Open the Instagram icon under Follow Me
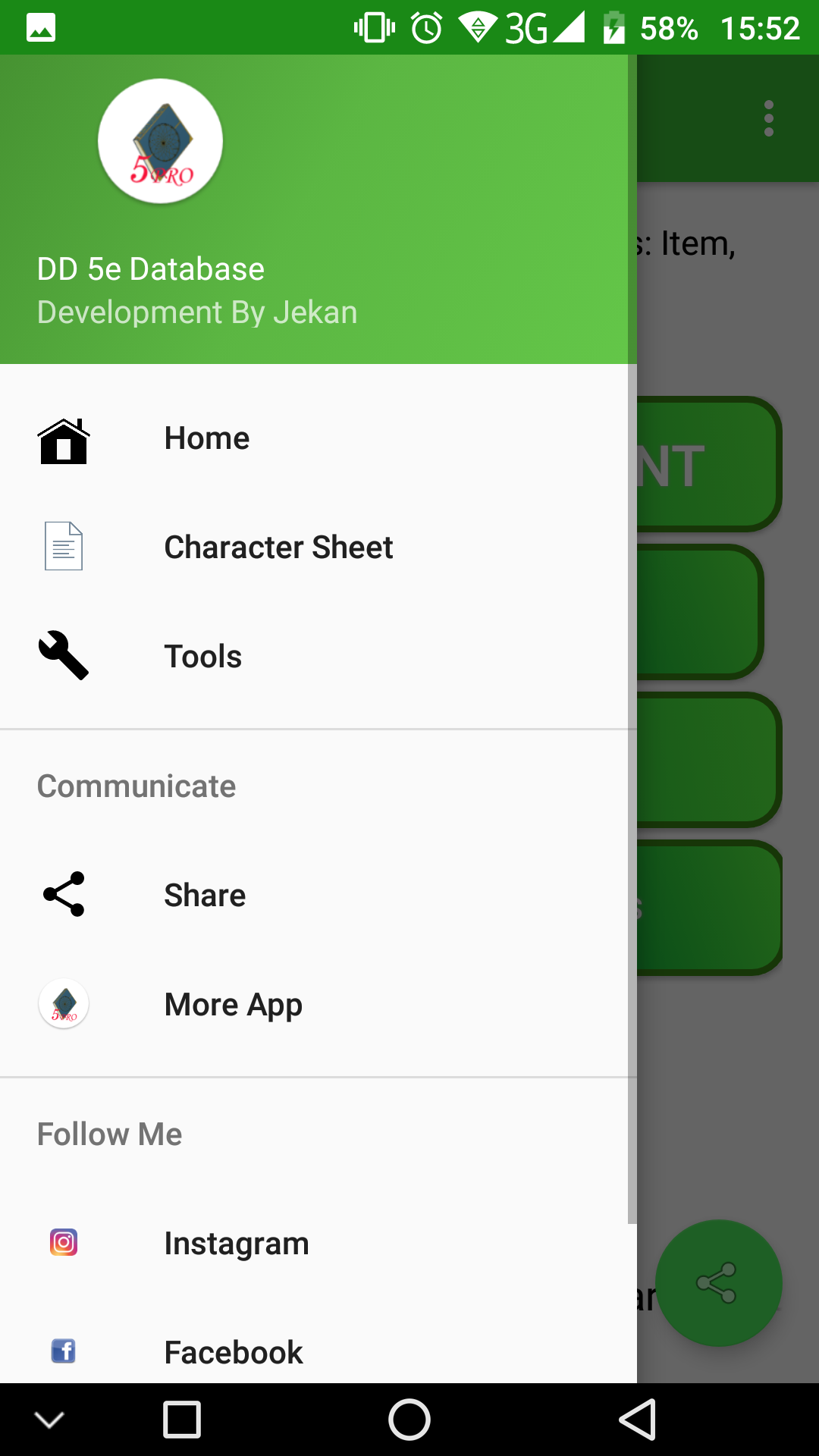The image size is (819, 1456). [x=64, y=1242]
